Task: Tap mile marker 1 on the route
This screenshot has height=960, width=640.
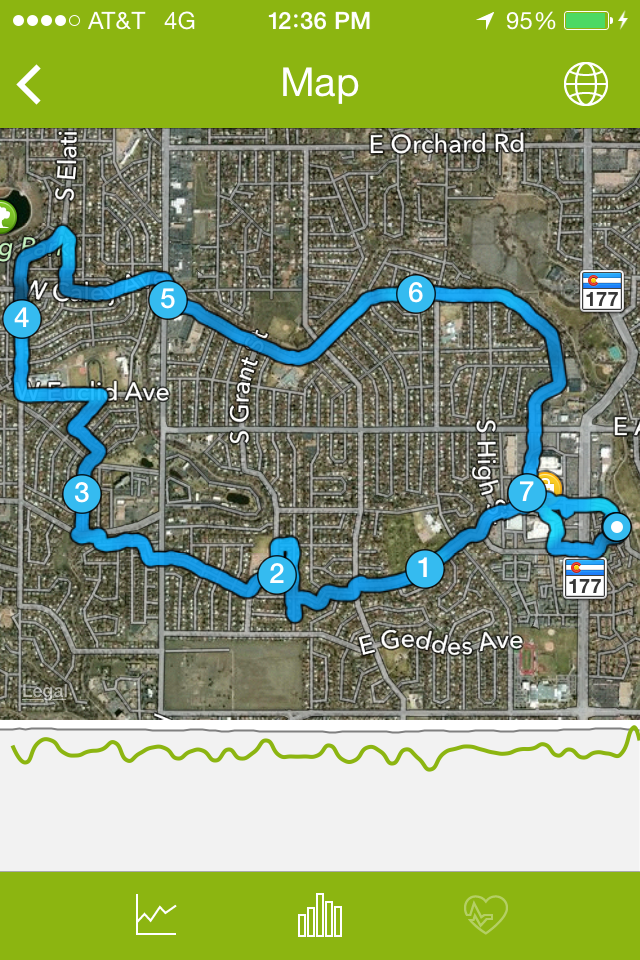Action: pyautogui.click(x=424, y=568)
